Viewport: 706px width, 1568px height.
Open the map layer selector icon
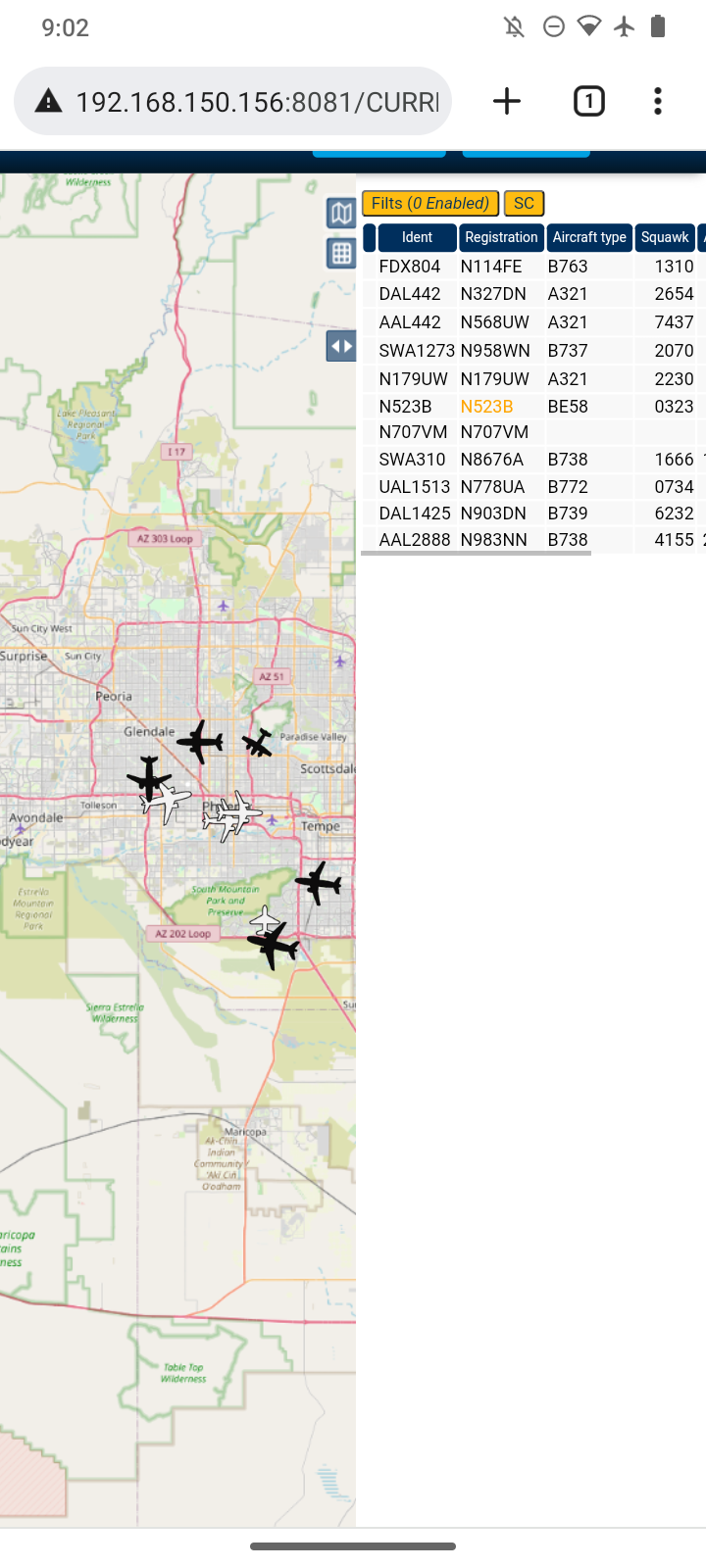pos(340,213)
